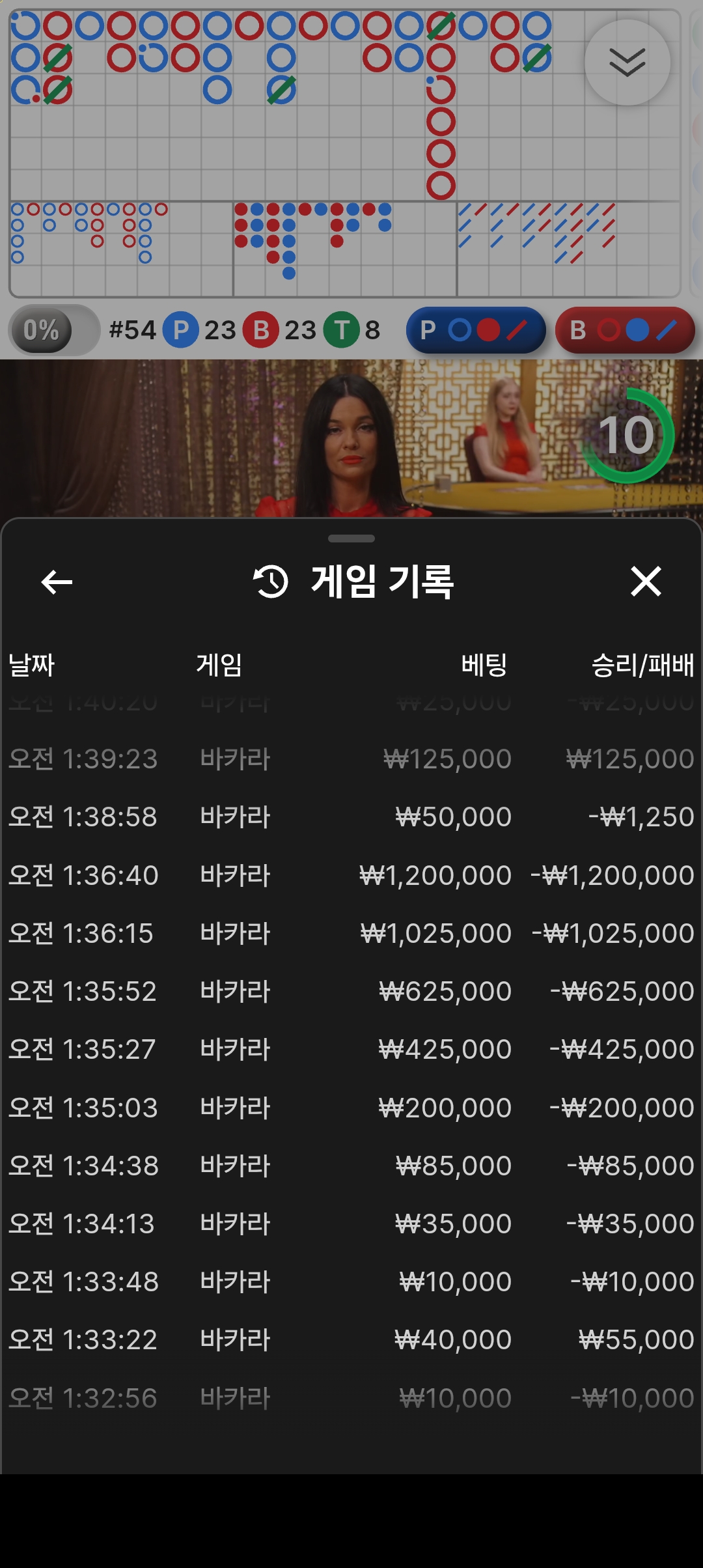
Task: Collapse the roadmap with the double-chevron button
Action: 627,63
